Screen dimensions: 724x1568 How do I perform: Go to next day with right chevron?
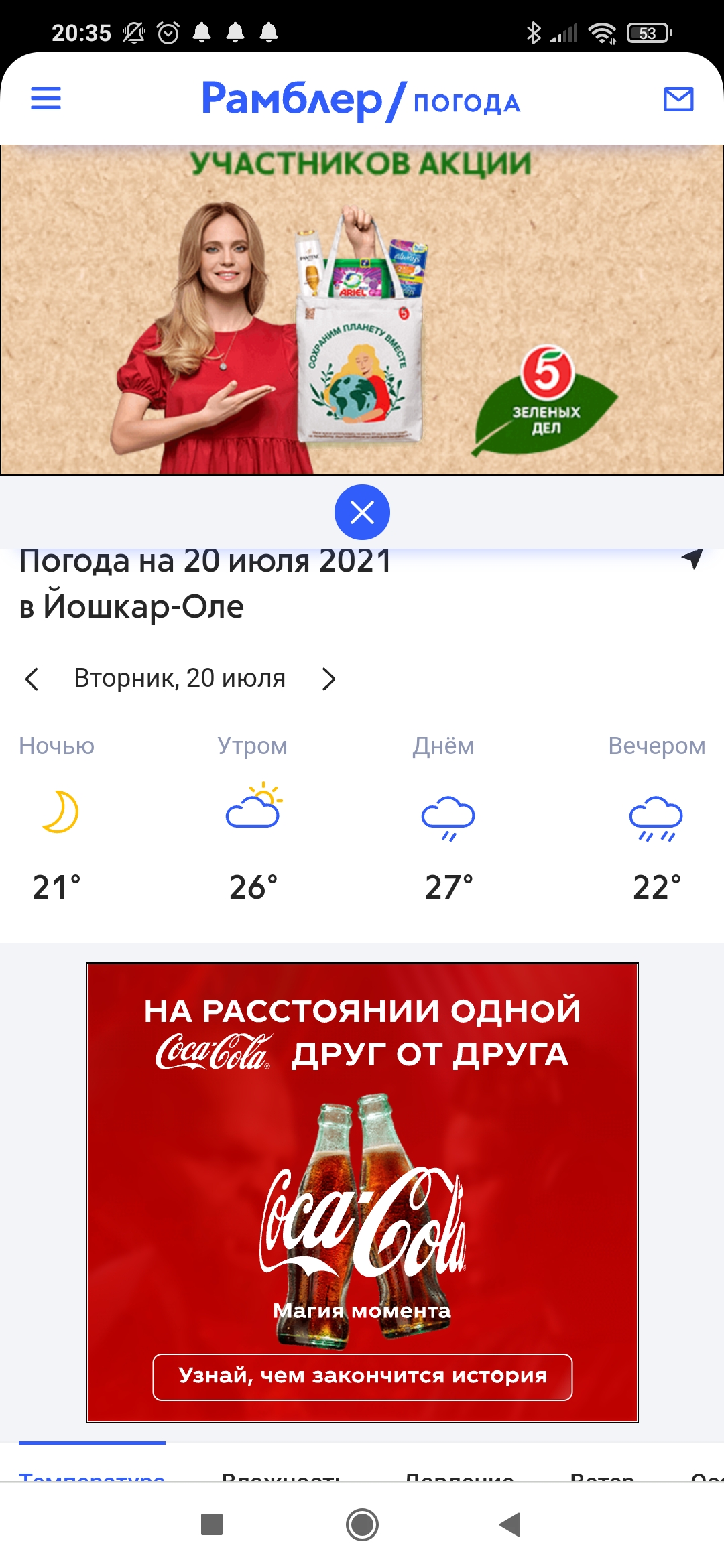329,679
